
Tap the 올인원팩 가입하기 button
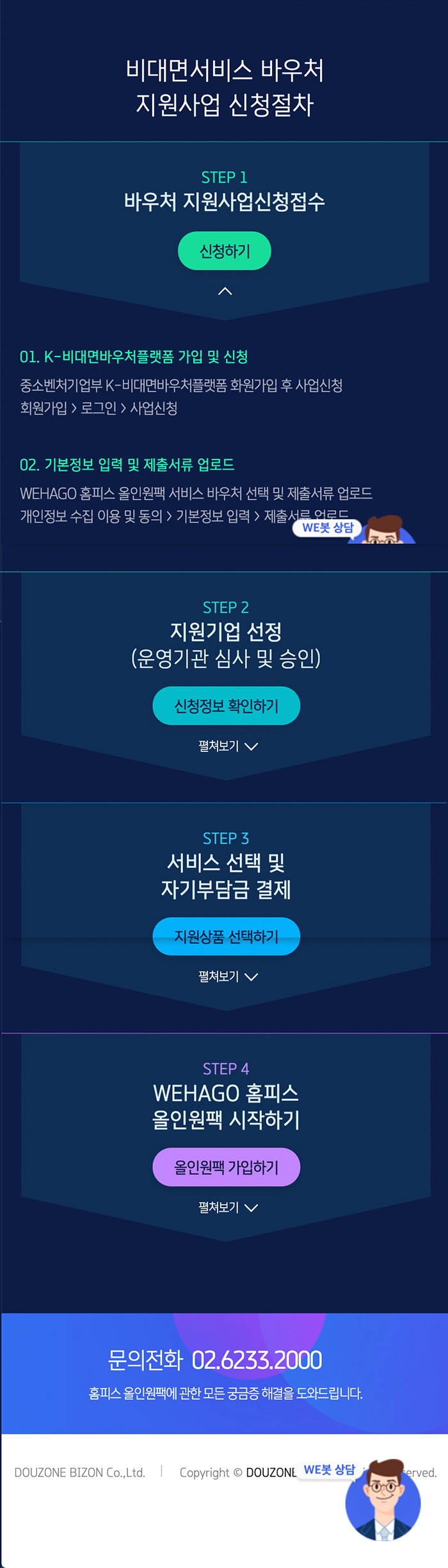coord(226,1167)
